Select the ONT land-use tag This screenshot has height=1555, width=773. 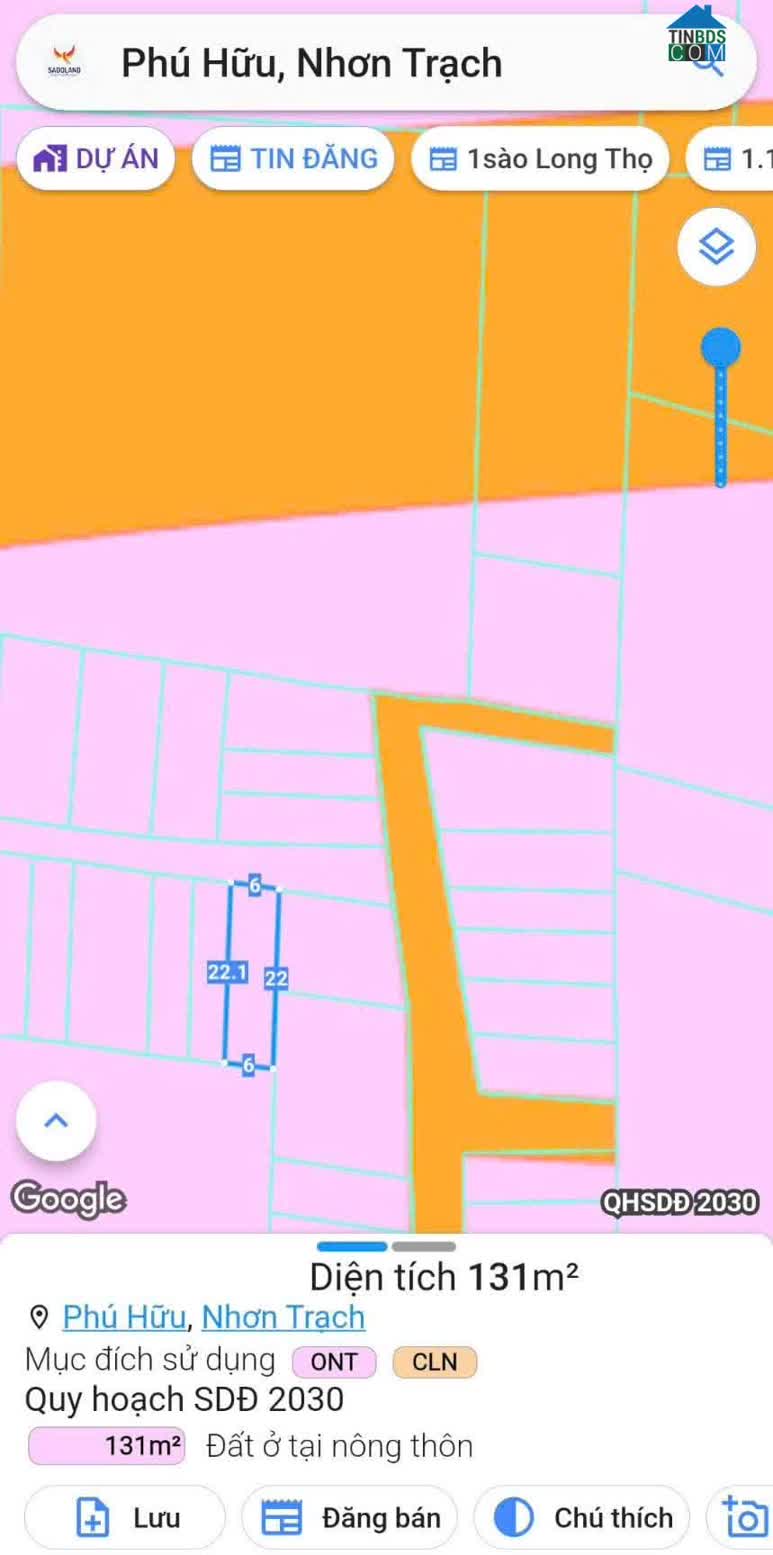tap(334, 1362)
